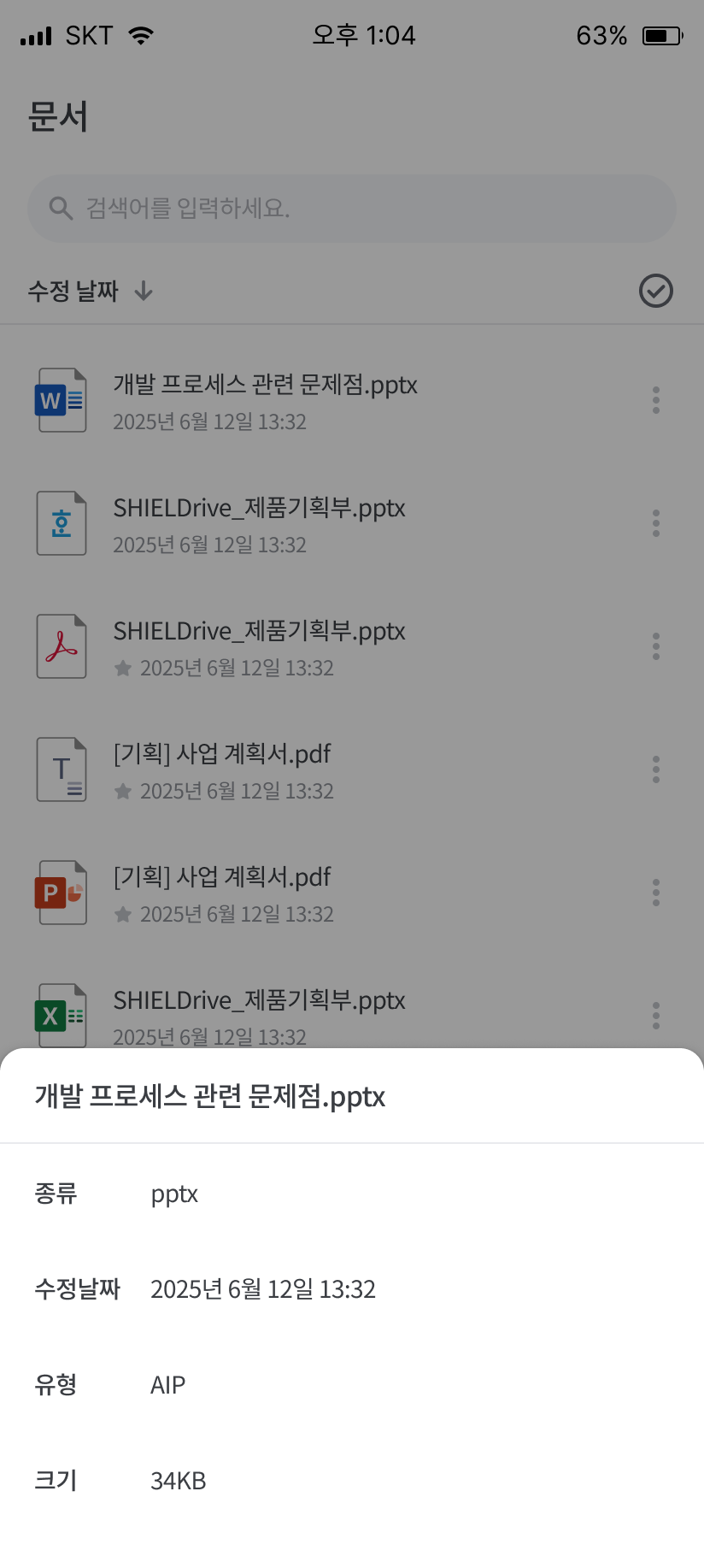Click the filename 개발 프로세스 관련 문제점.pptx in the detail sheet

208,1097
